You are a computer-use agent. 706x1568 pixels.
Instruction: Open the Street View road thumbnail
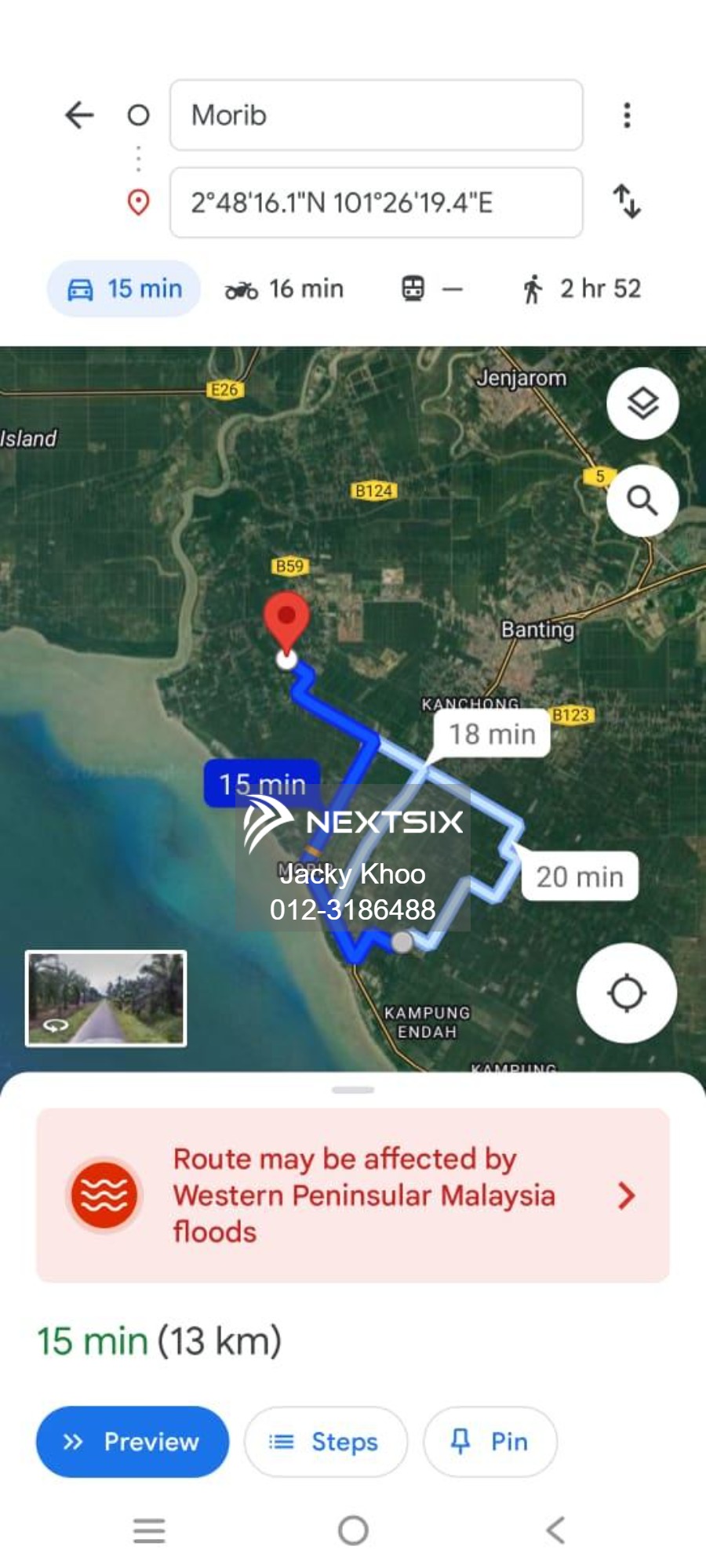point(107,997)
